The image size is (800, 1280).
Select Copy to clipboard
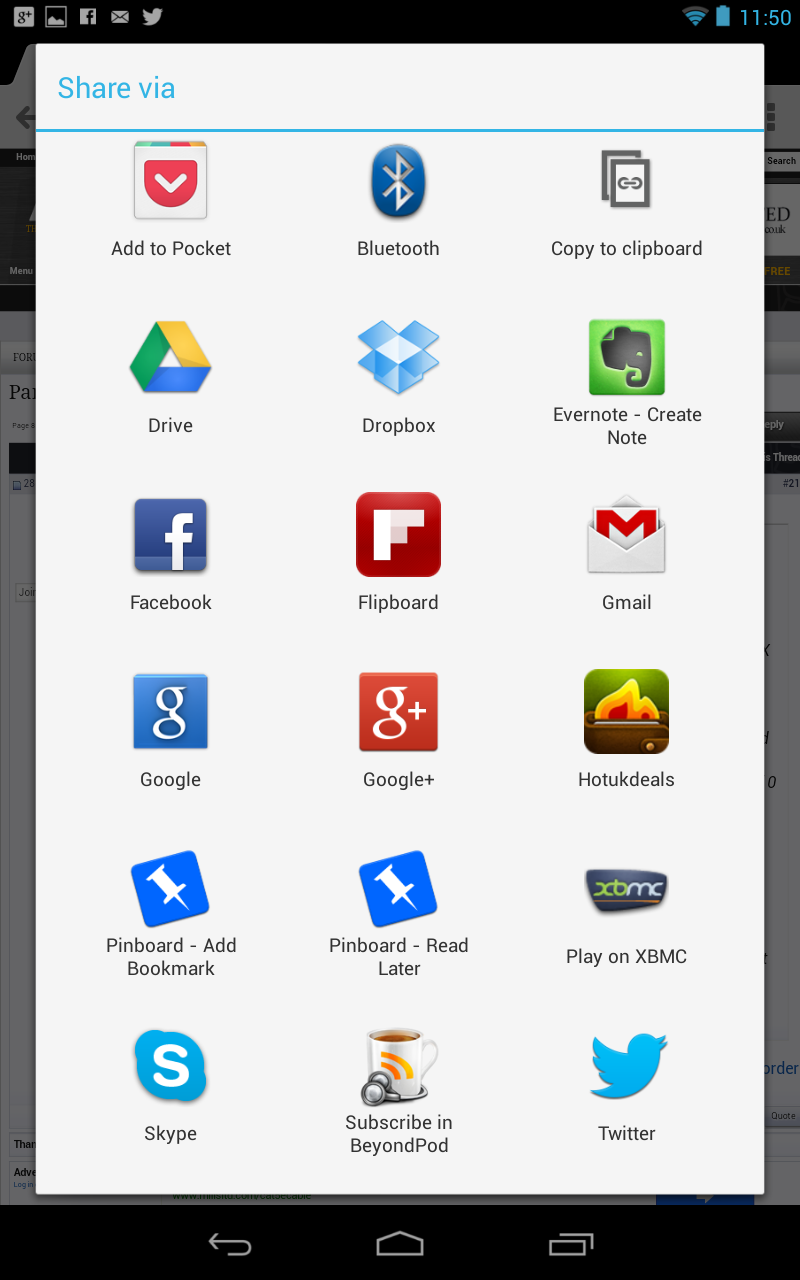[627, 201]
